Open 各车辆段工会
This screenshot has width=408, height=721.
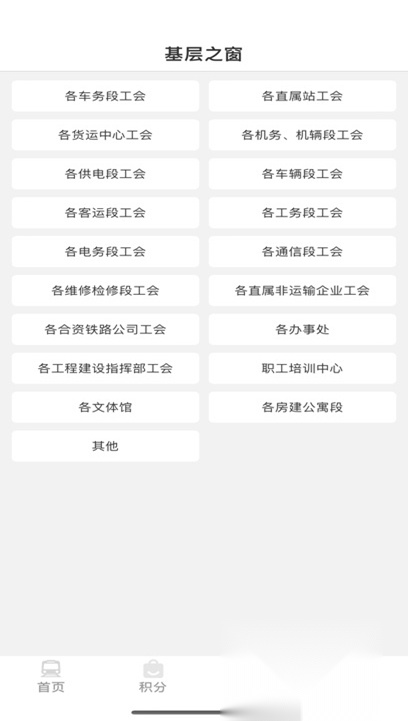302,173
